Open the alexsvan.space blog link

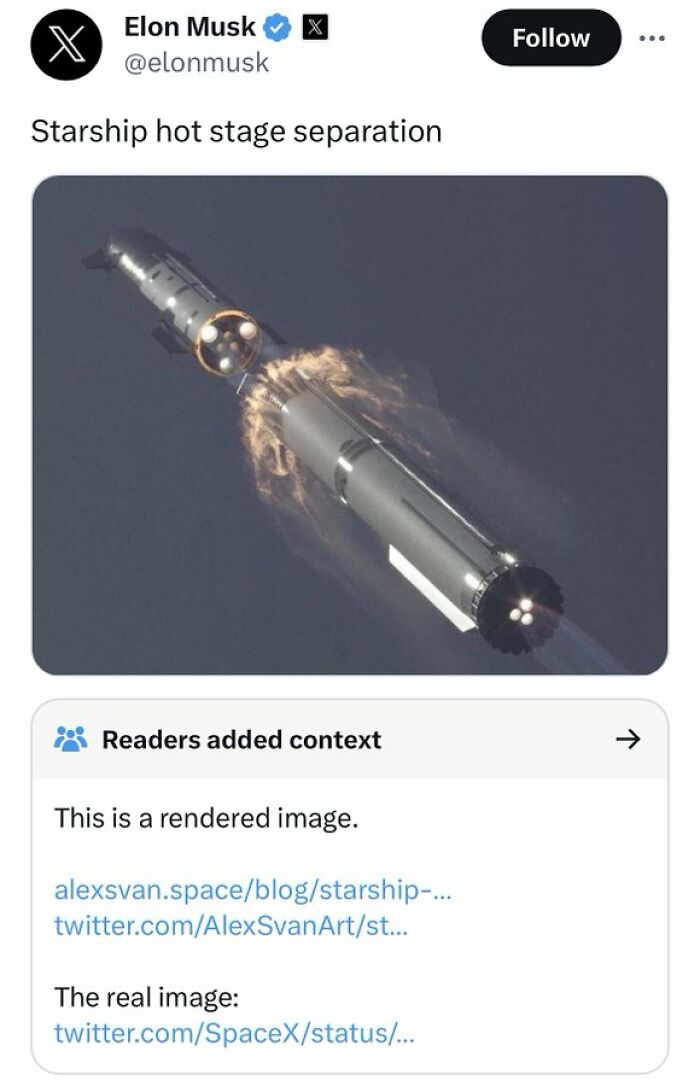pyautogui.click(x=252, y=888)
